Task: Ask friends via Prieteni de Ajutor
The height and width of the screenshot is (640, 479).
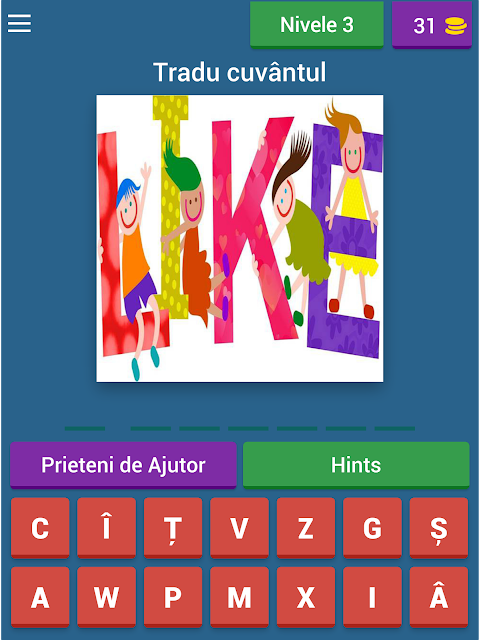Action: [123, 465]
